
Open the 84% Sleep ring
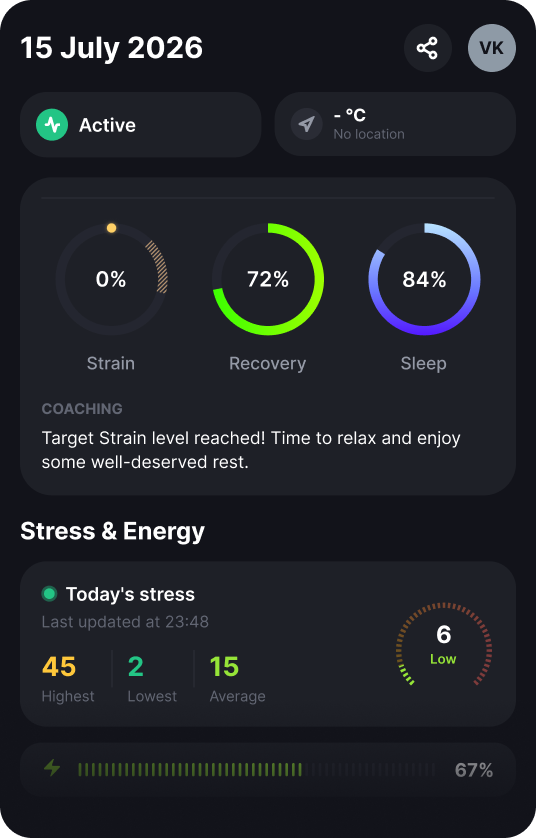(x=424, y=279)
